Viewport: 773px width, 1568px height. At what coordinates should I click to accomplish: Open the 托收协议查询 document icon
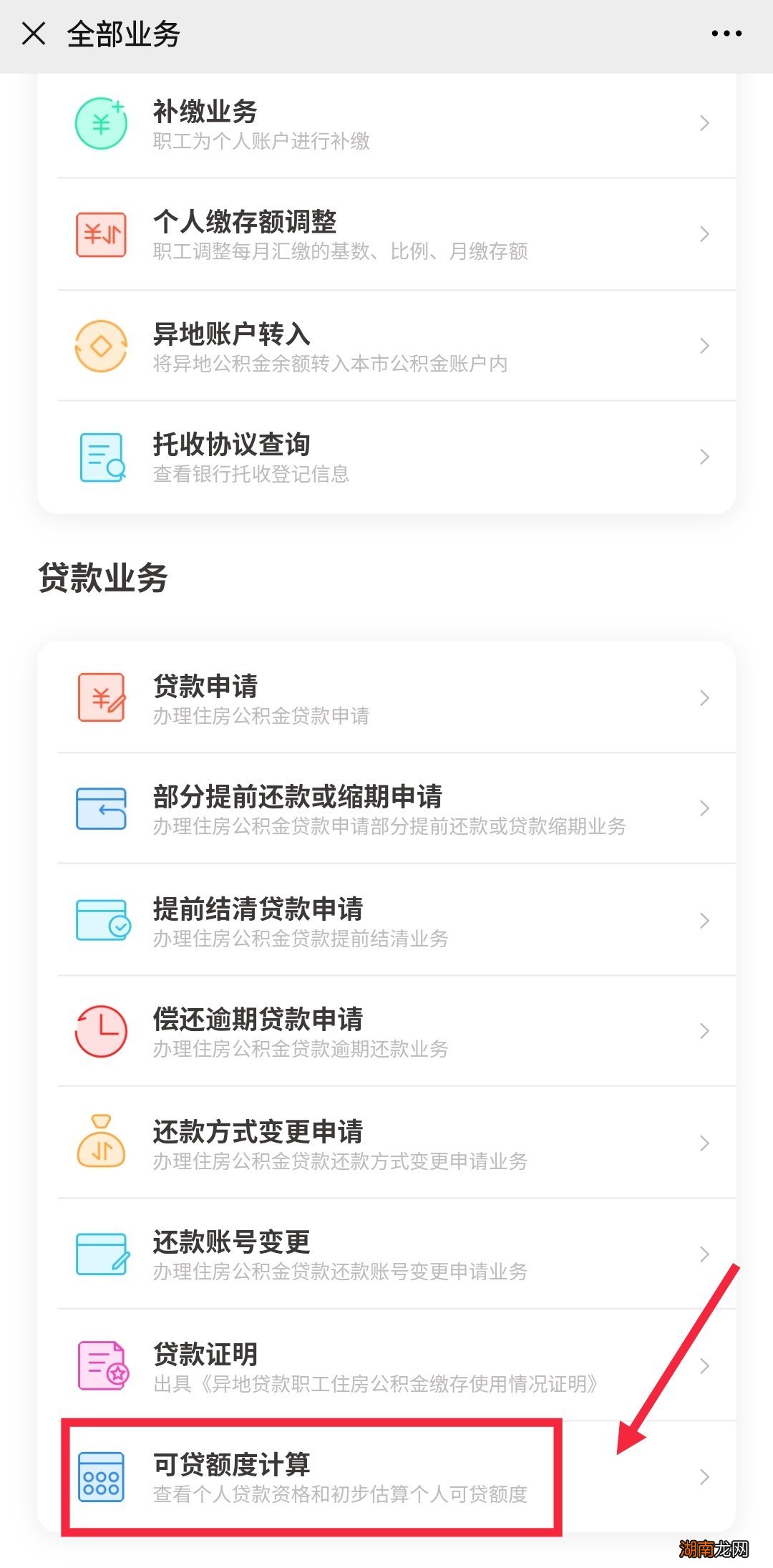pos(100,456)
